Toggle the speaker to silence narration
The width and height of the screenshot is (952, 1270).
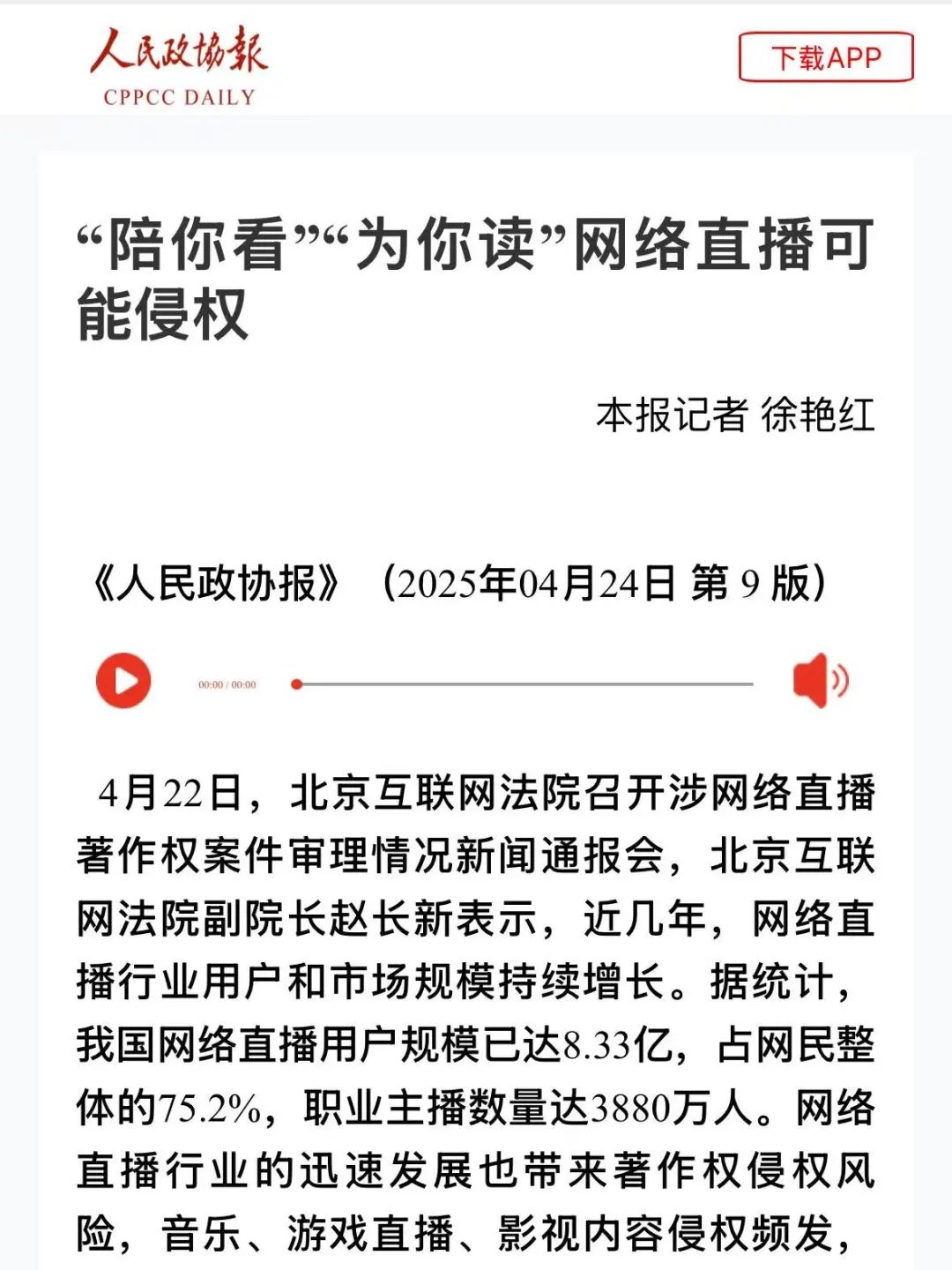[820, 679]
